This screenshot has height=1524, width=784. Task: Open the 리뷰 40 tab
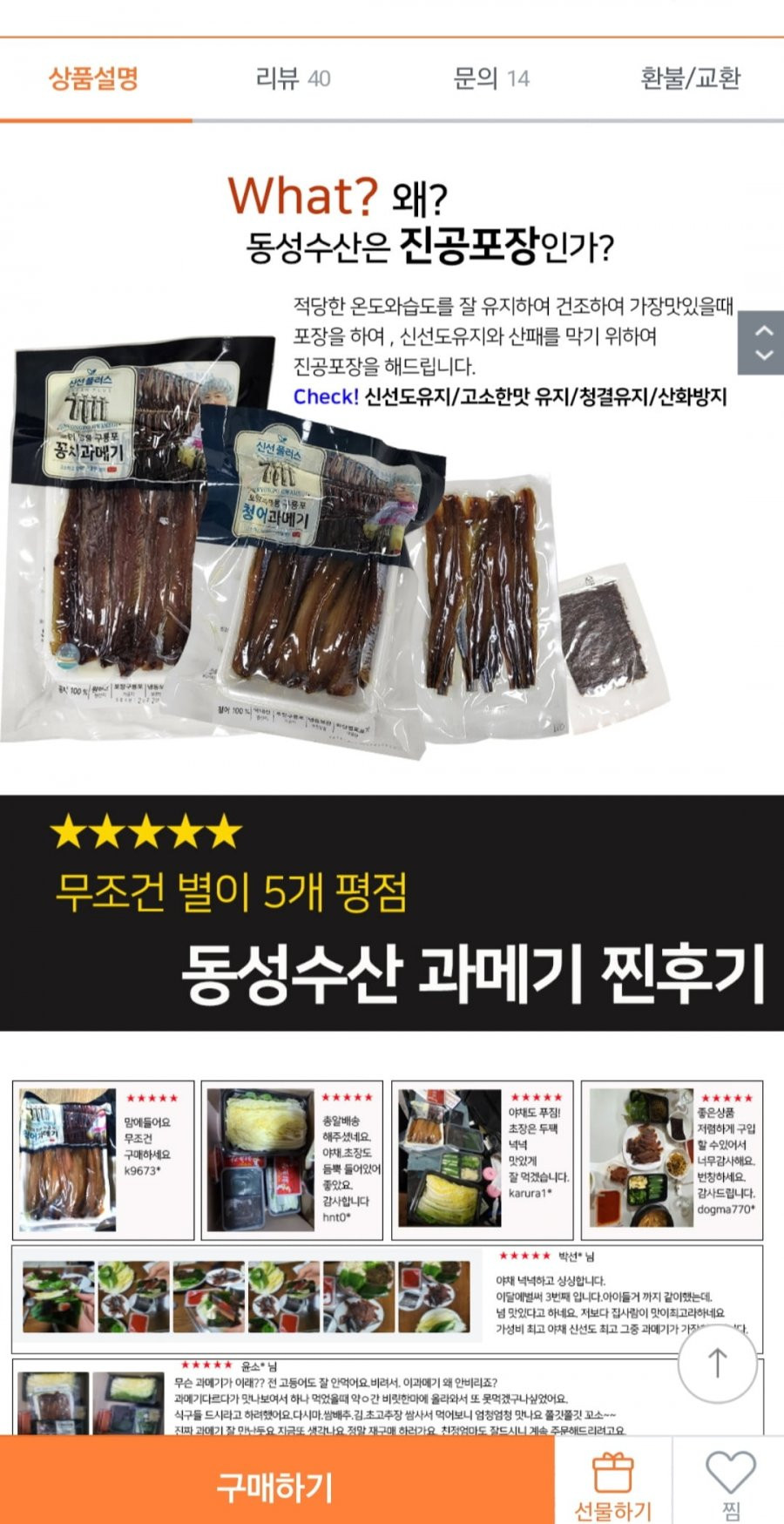(x=293, y=78)
